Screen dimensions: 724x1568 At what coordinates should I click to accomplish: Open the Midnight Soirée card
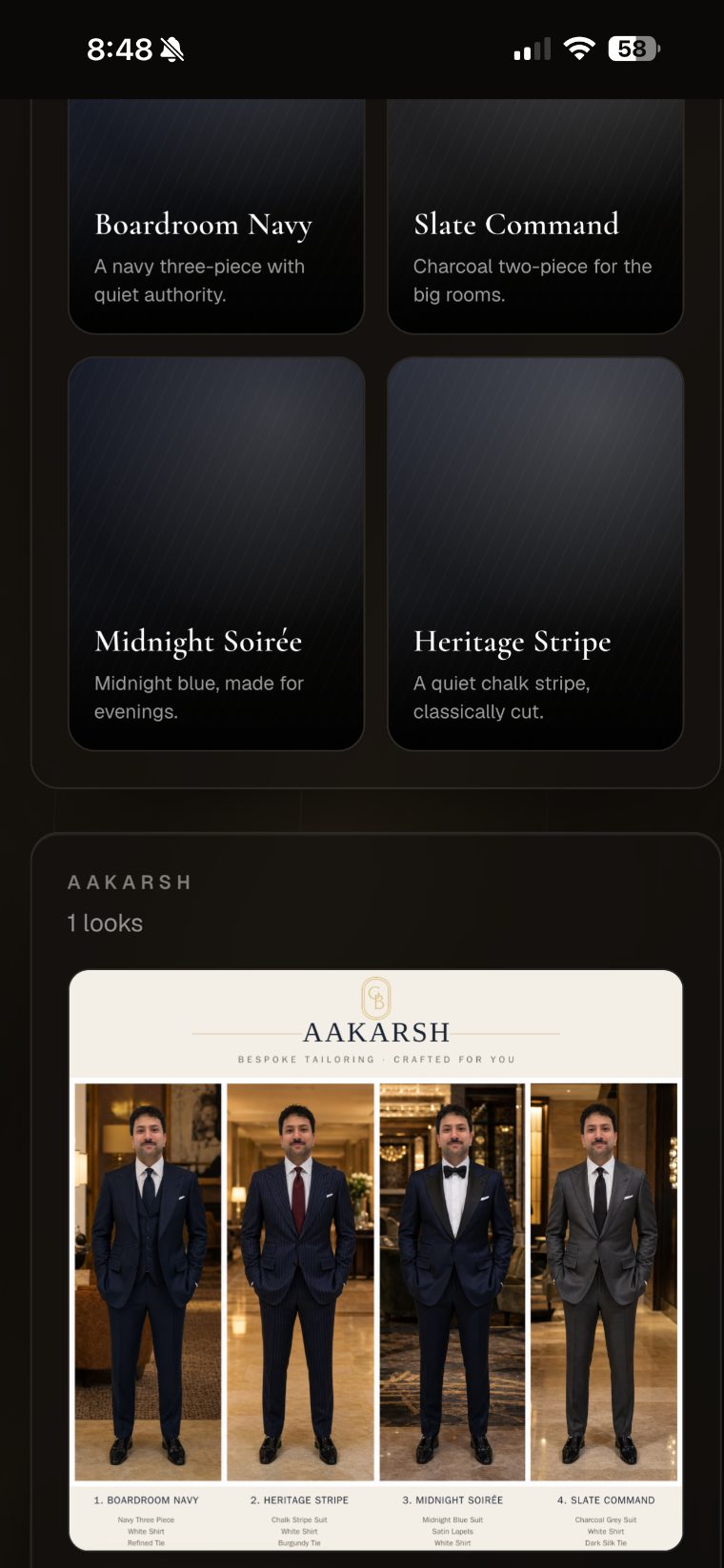[x=216, y=554]
